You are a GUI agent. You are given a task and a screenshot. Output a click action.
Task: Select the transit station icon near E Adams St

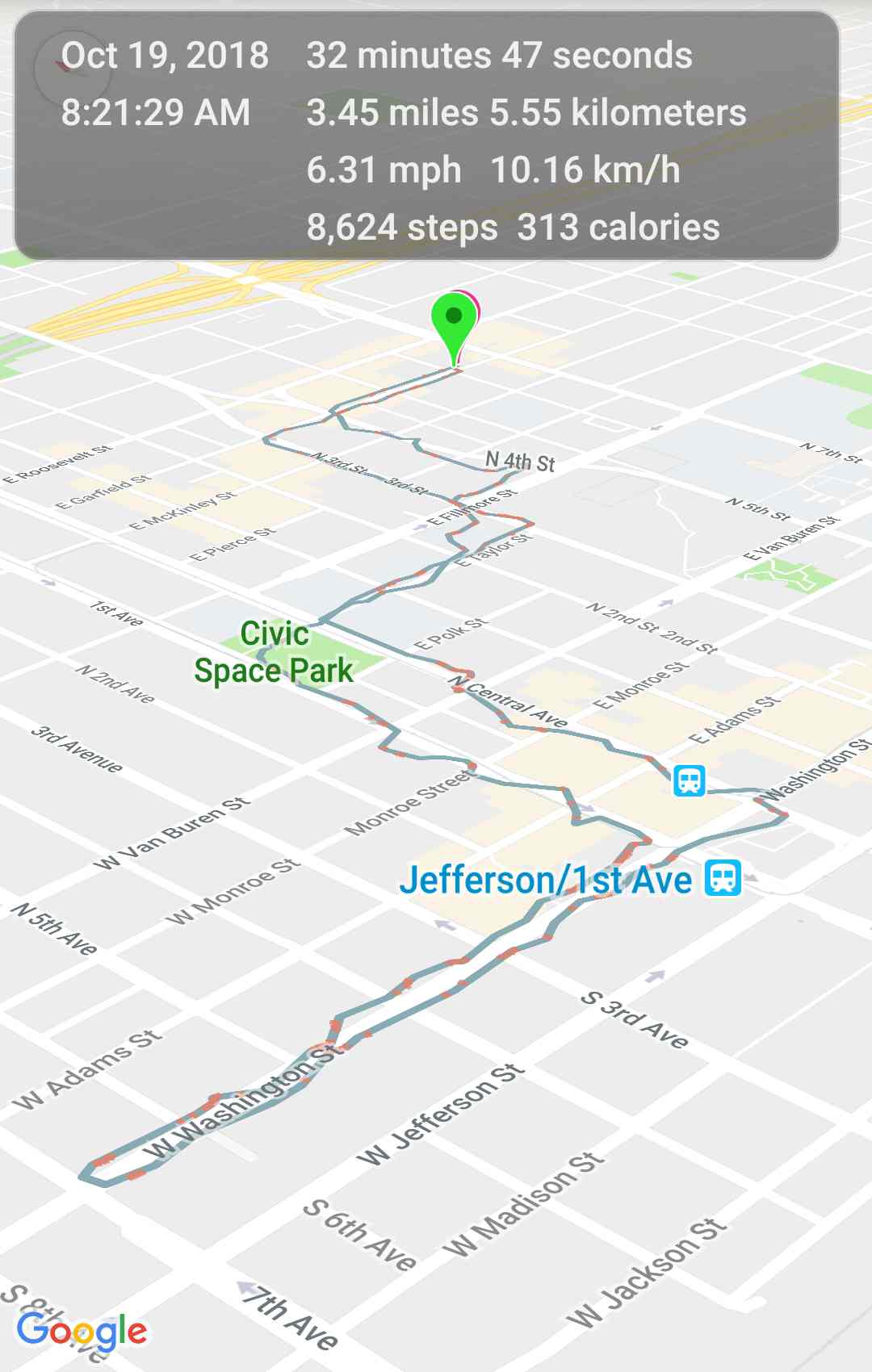tap(689, 780)
